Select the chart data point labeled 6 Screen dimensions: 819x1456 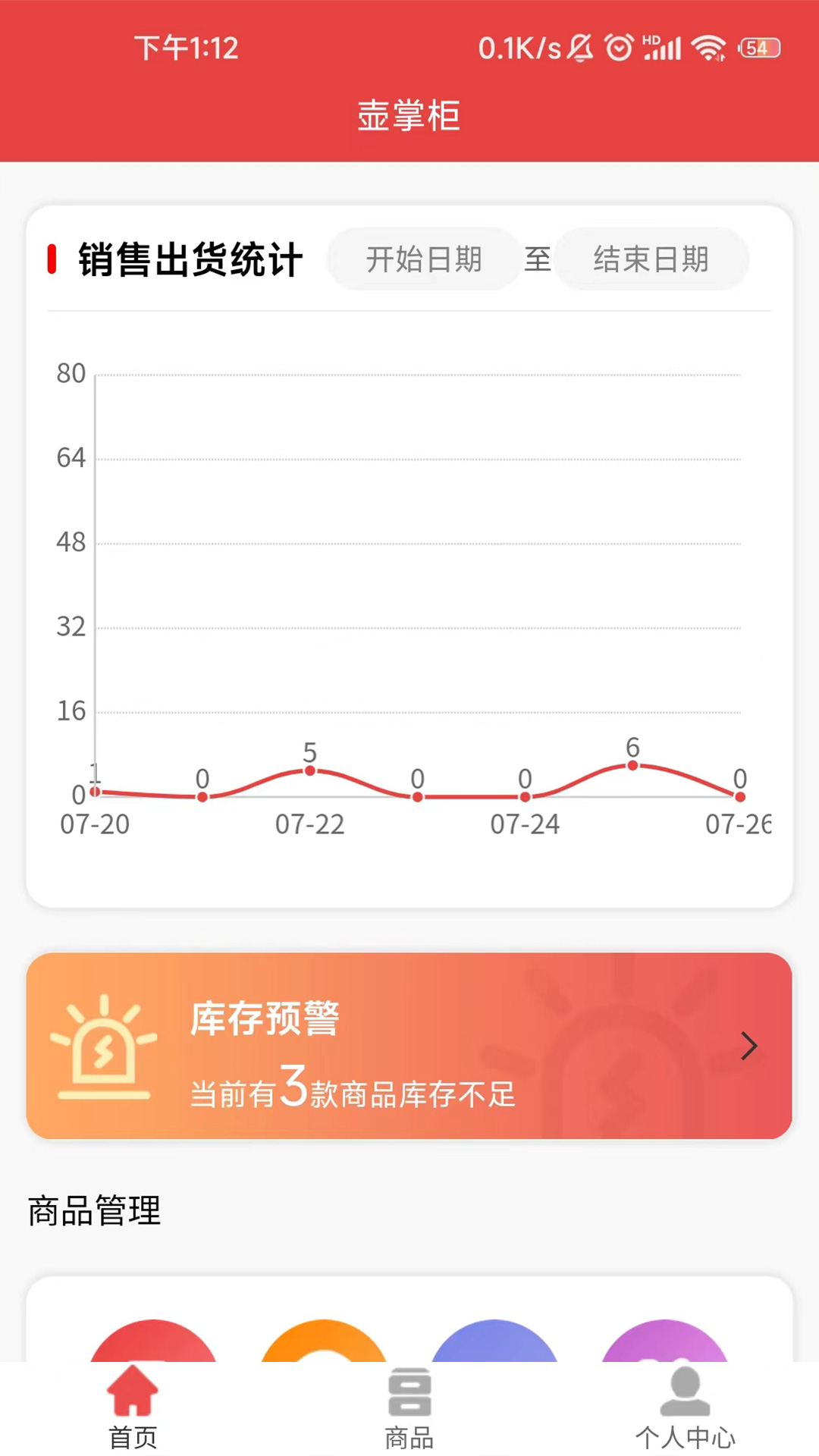click(632, 765)
